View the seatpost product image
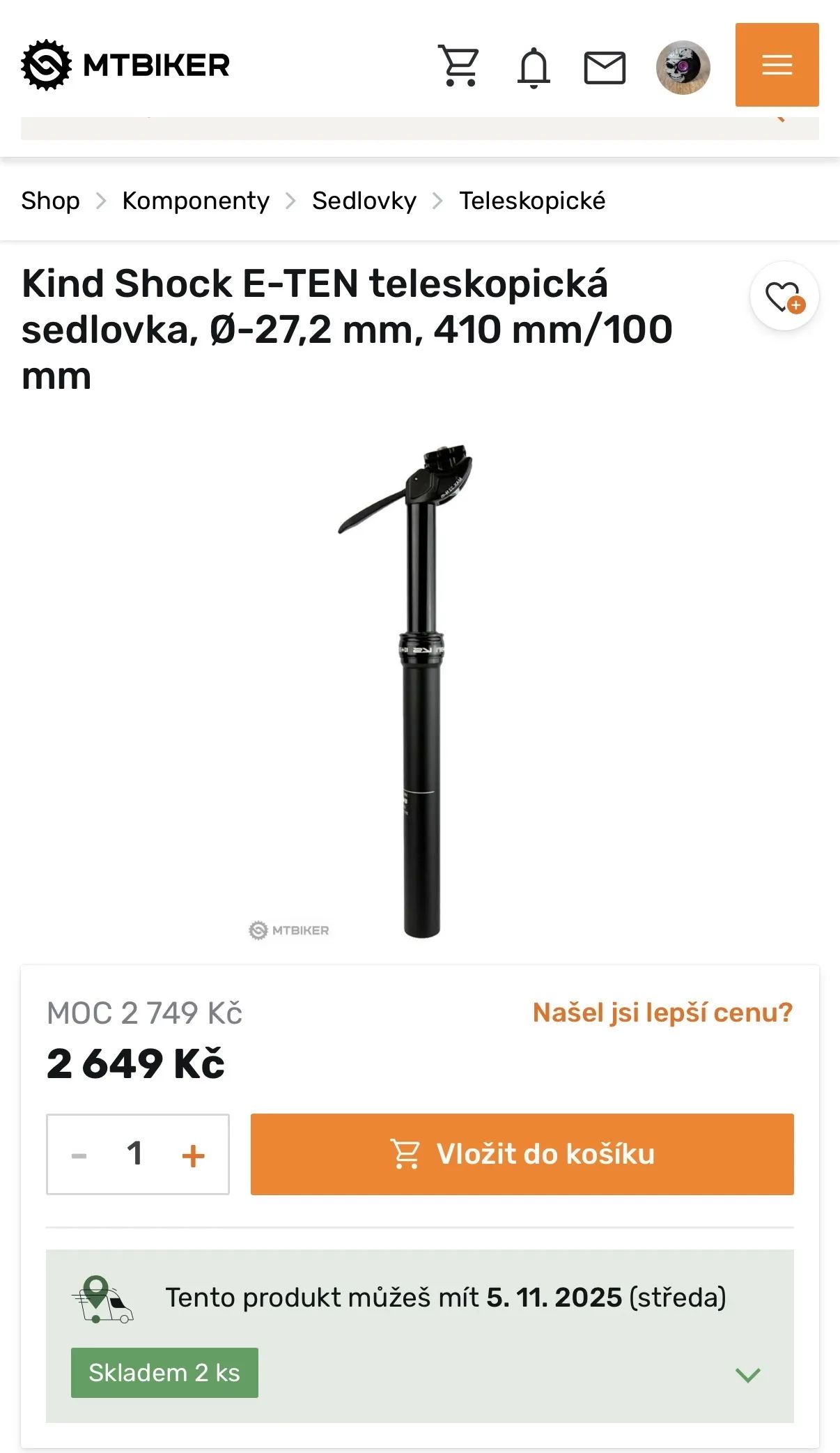Screen dimensions: 840x1453 coord(420,690)
